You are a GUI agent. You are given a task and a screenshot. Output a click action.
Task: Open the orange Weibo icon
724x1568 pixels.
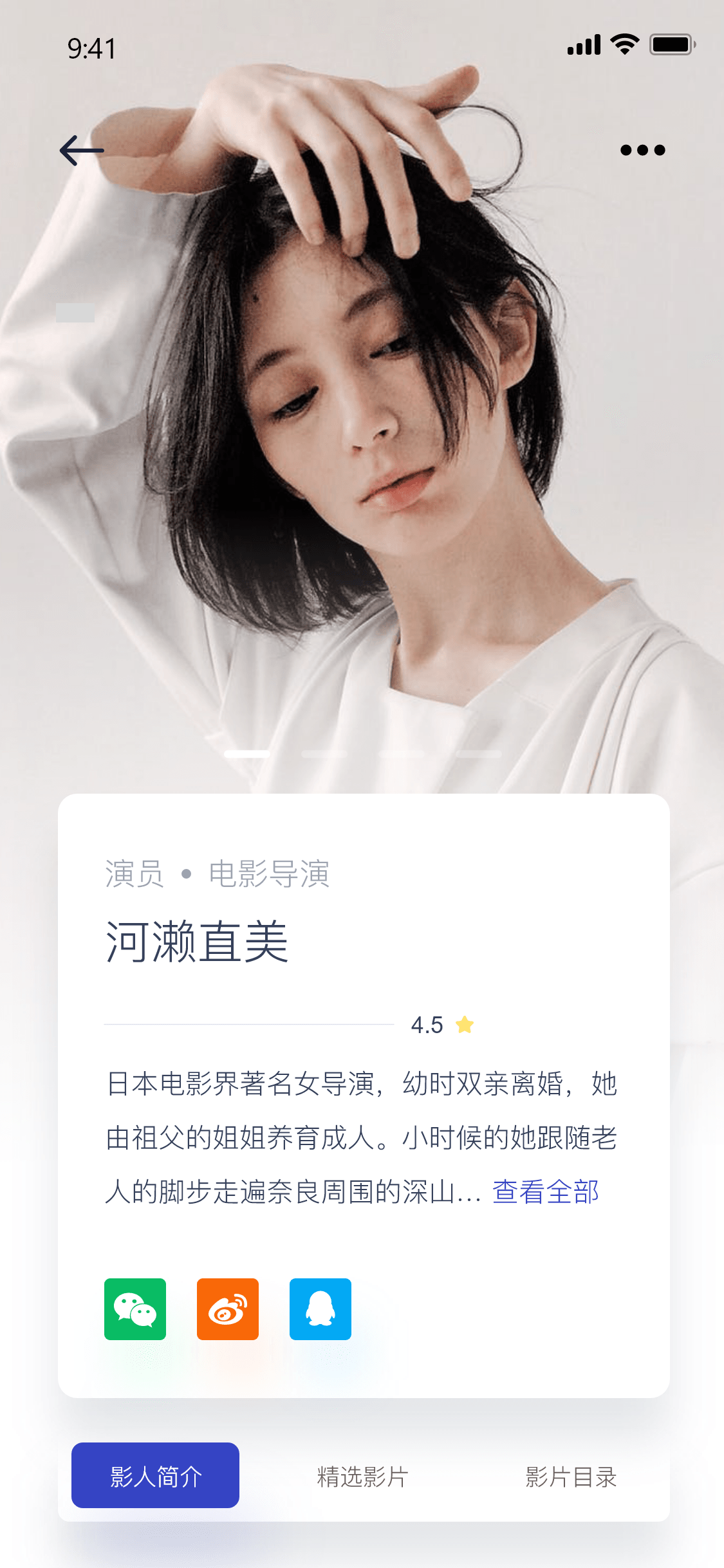click(x=228, y=1309)
